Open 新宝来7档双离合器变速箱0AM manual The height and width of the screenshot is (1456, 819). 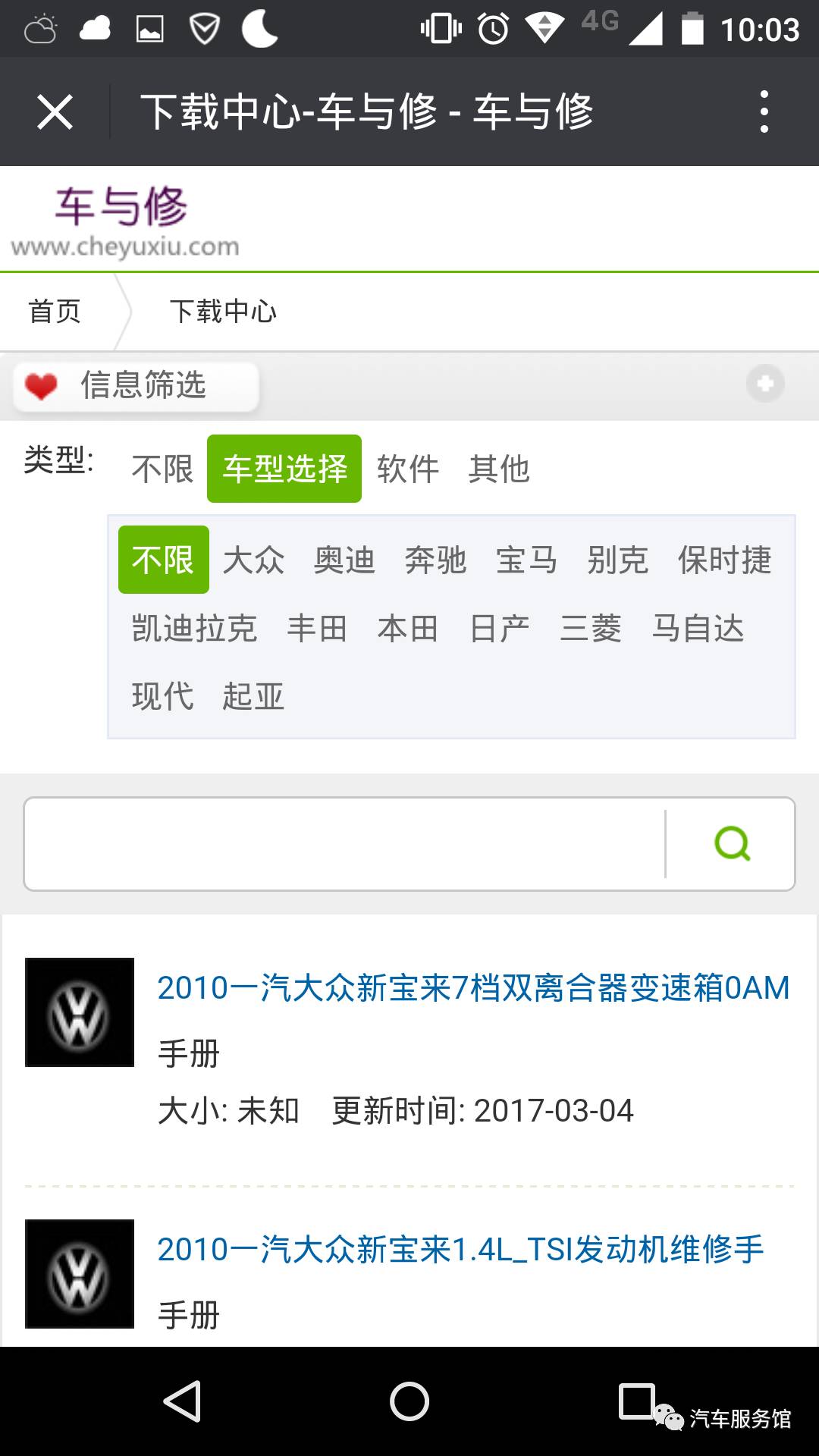(x=474, y=1020)
